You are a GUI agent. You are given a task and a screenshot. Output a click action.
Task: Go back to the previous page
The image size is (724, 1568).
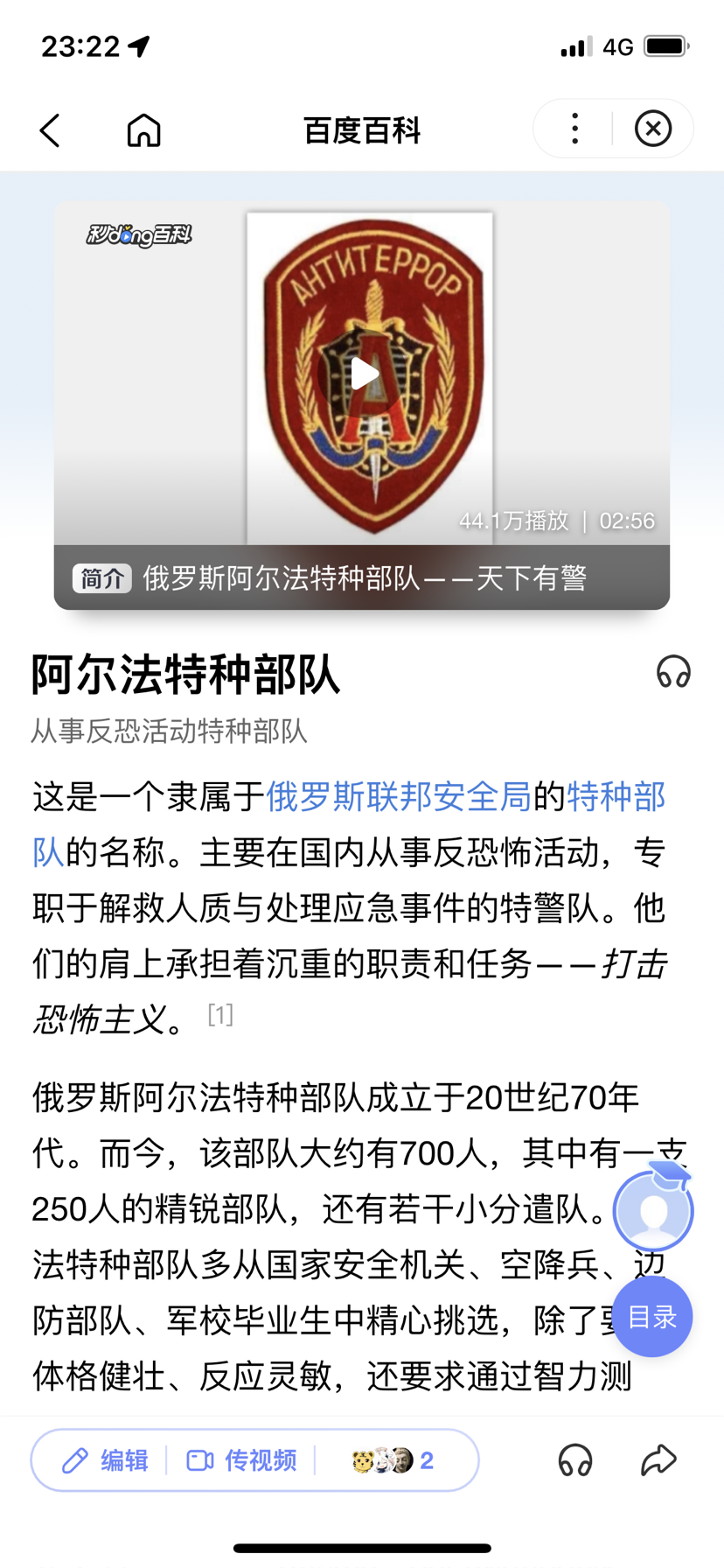(51, 131)
